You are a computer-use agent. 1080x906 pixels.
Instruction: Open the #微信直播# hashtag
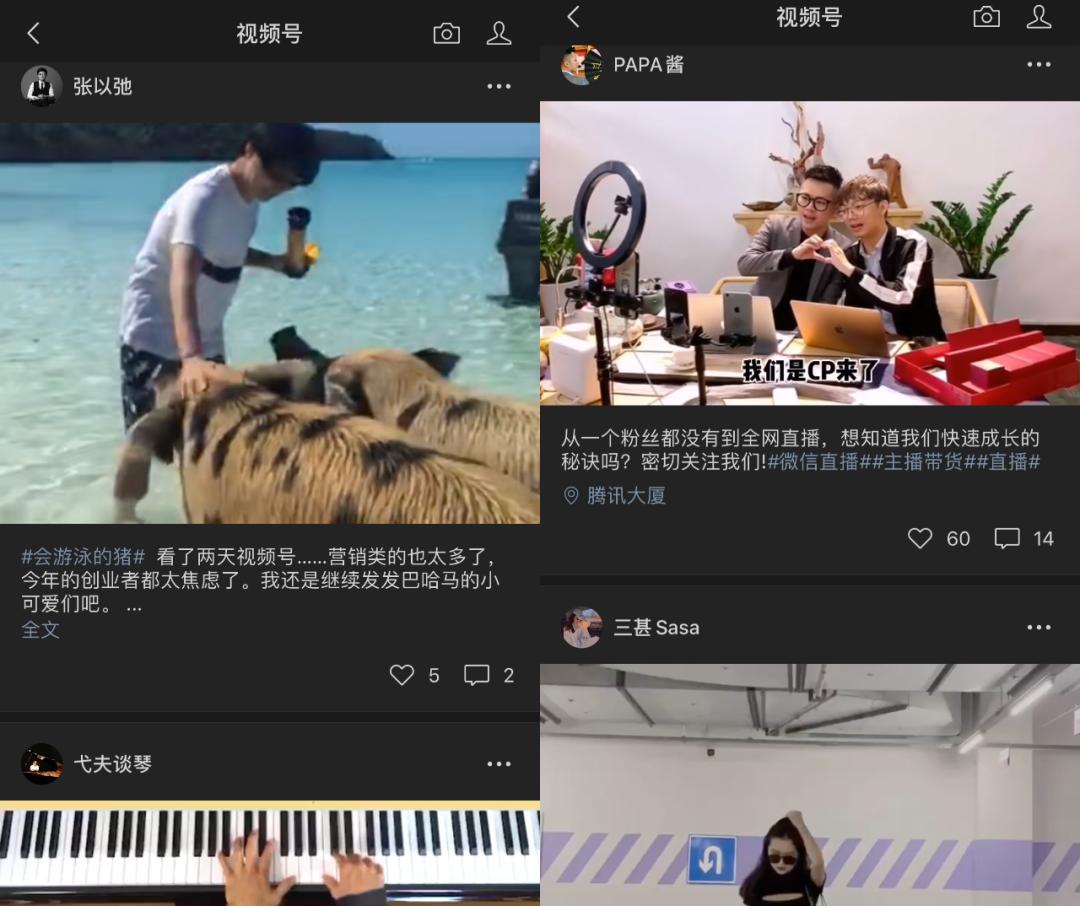pos(817,462)
